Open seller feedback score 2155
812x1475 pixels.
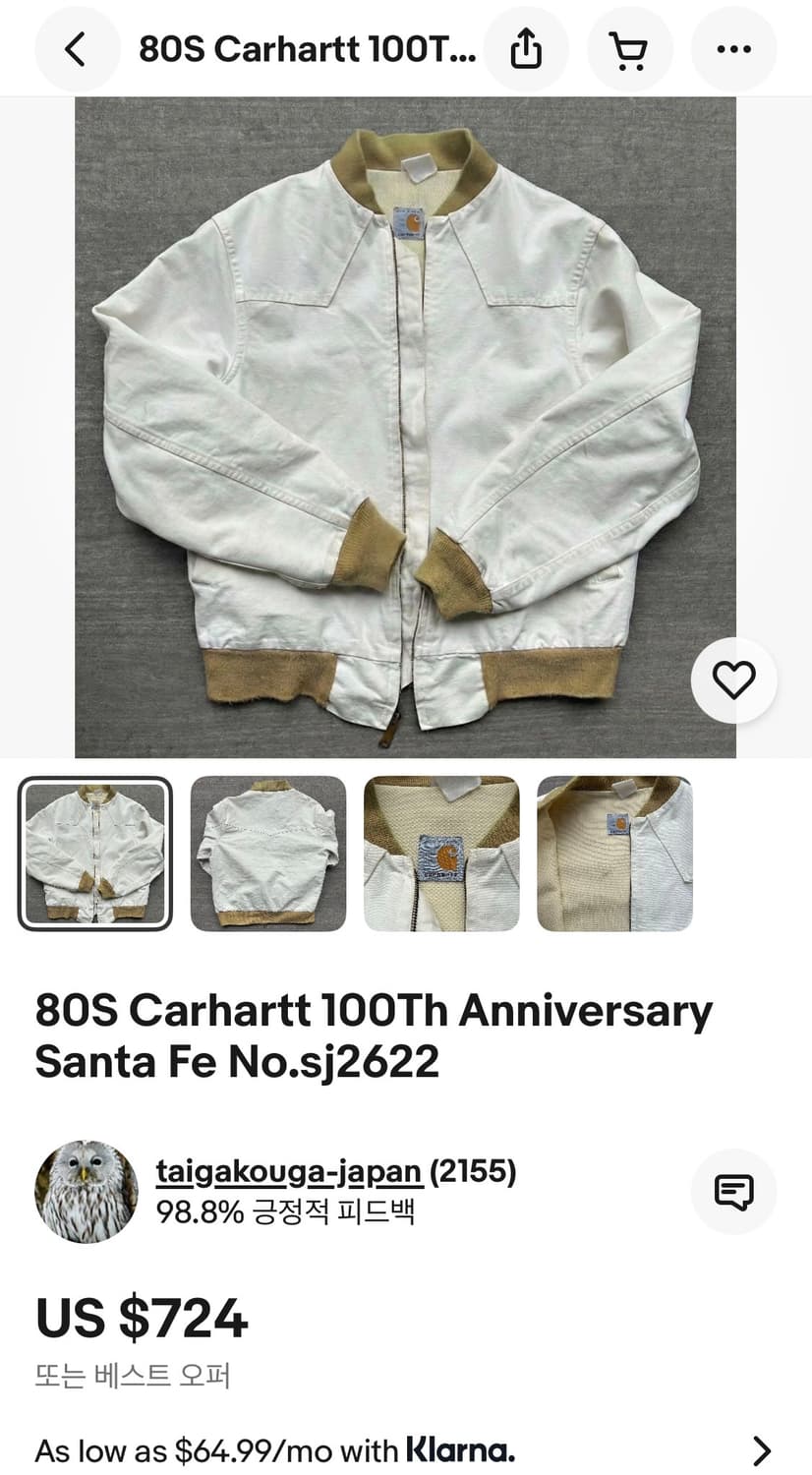tap(474, 1171)
